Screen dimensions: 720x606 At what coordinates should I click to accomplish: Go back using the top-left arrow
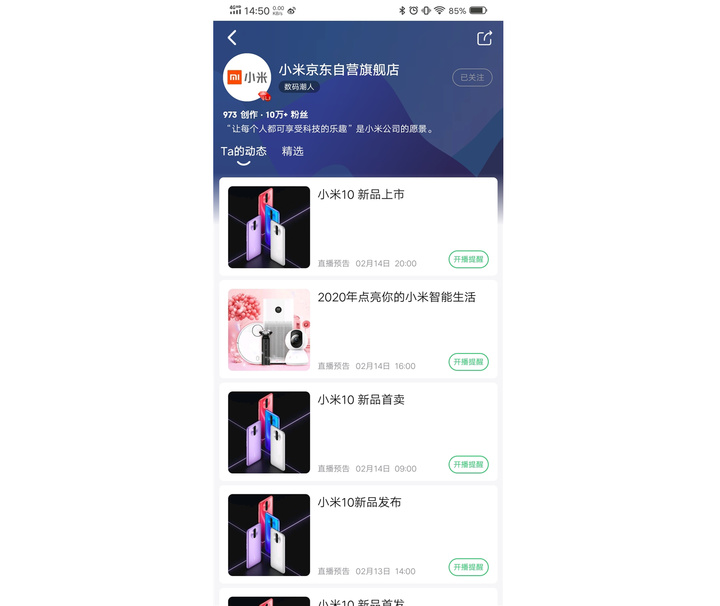(x=232, y=38)
